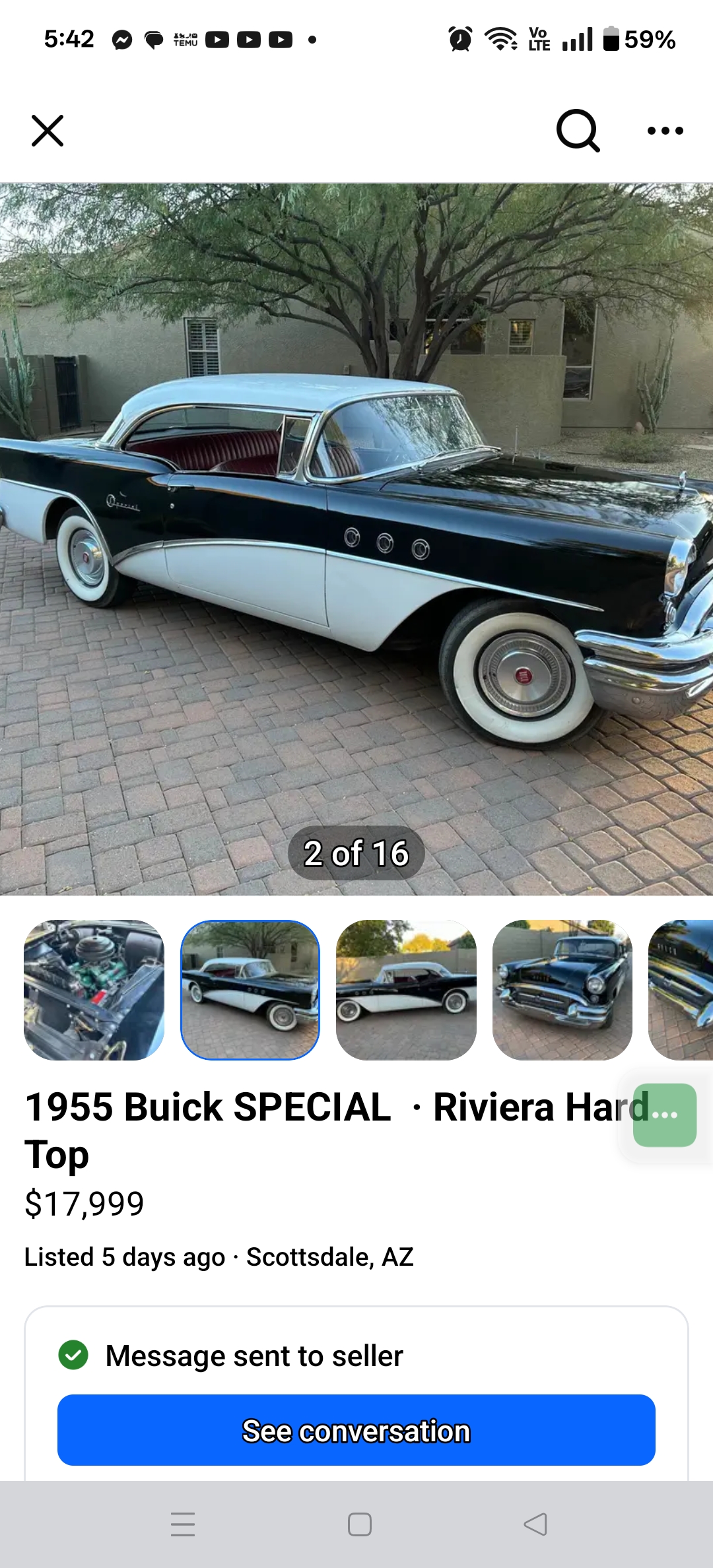The width and height of the screenshot is (713, 1568).
Task: Select the highlighted side-view thumbnail under the tree
Action: click(x=250, y=990)
